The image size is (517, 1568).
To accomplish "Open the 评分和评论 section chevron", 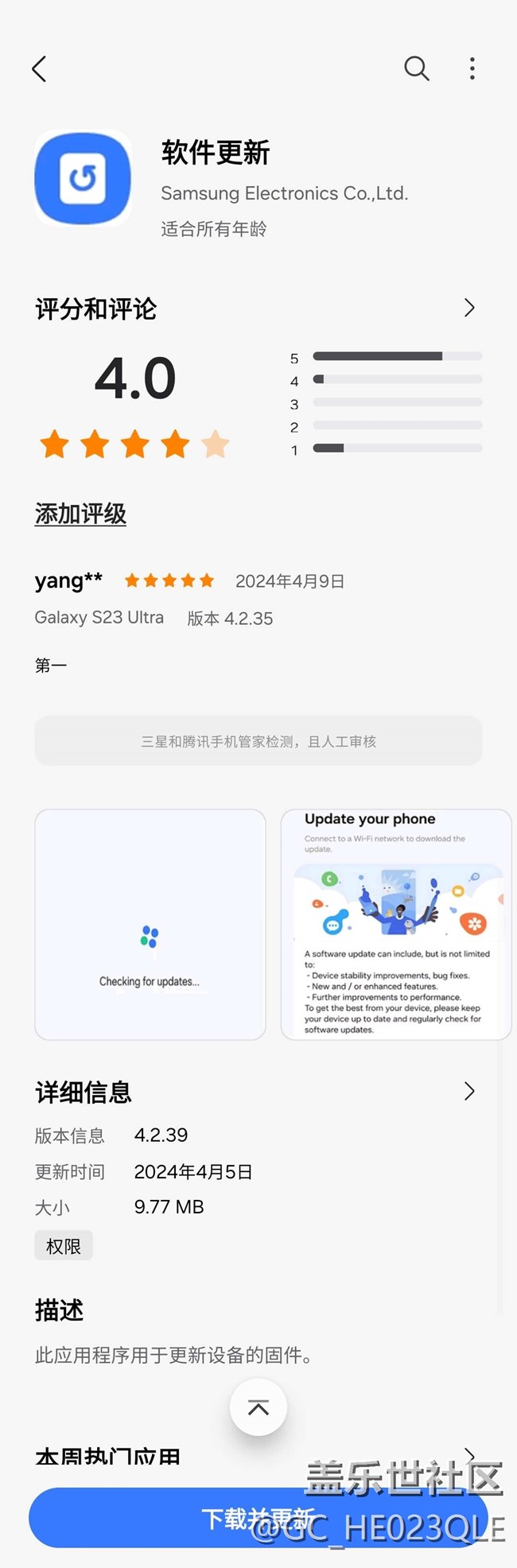I will click(x=469, y=308).
